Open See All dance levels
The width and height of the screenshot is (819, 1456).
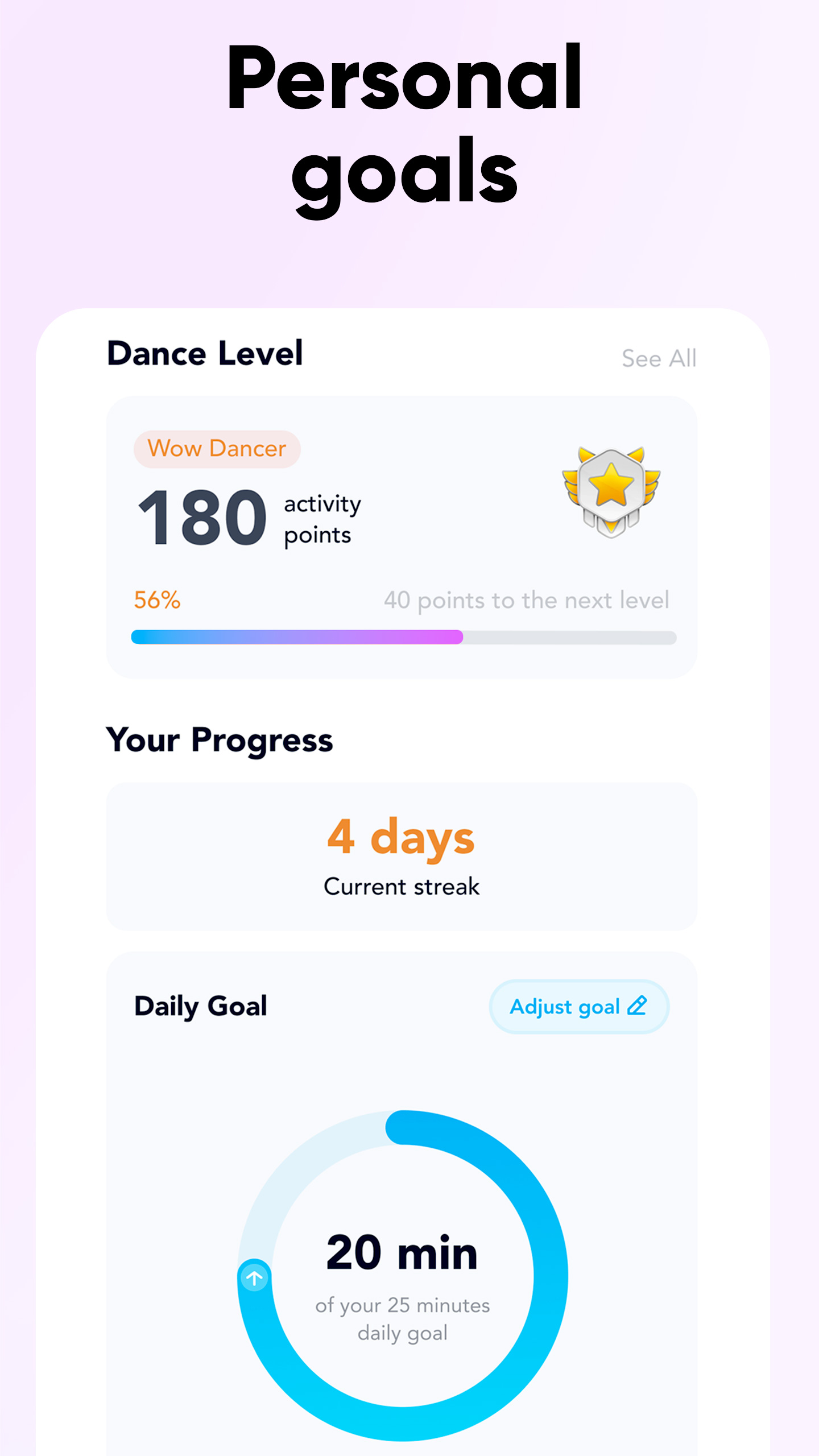(x=659, y=358)
